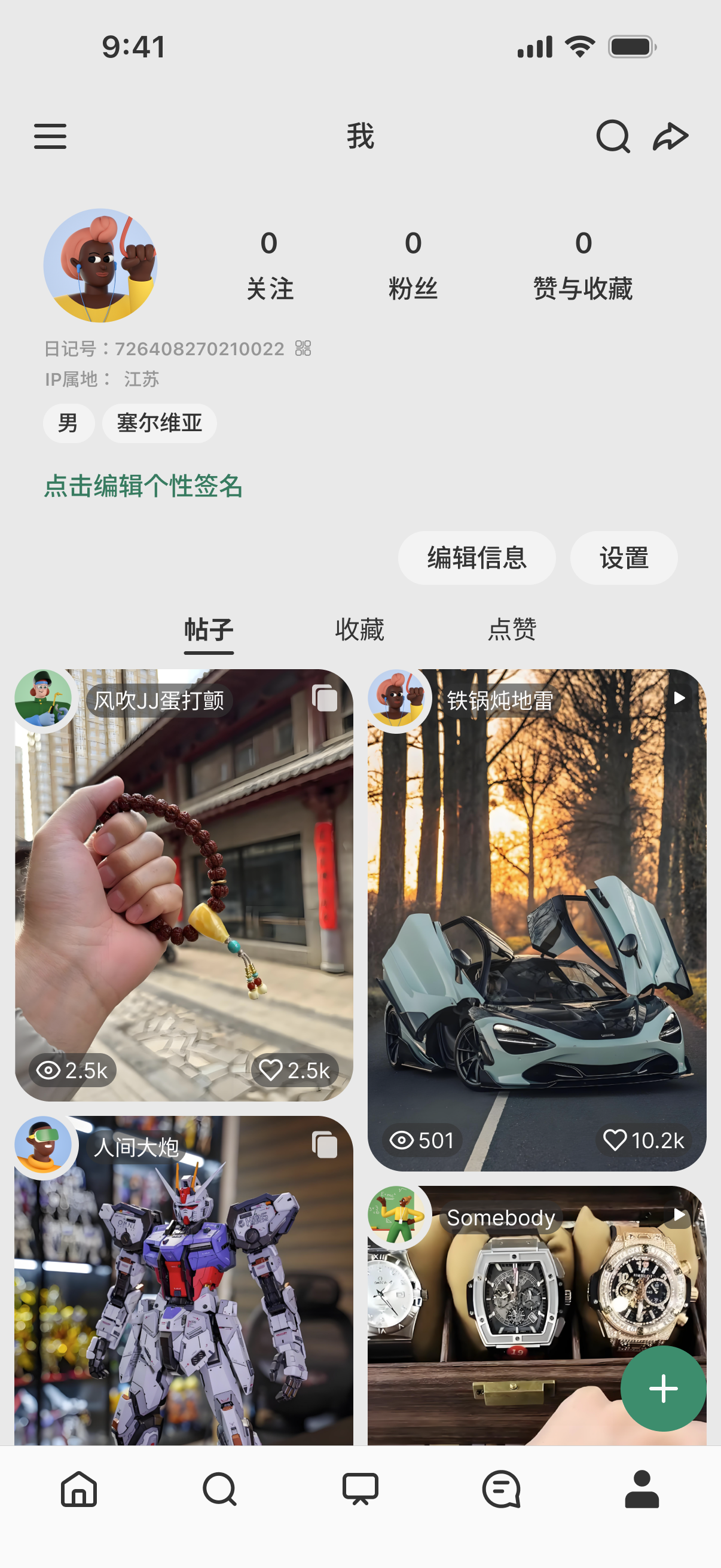The height and width of the screenshot is (1568, 721).
Task: Open the search tab in bottom bar
Action: (x=219, y=1489)
